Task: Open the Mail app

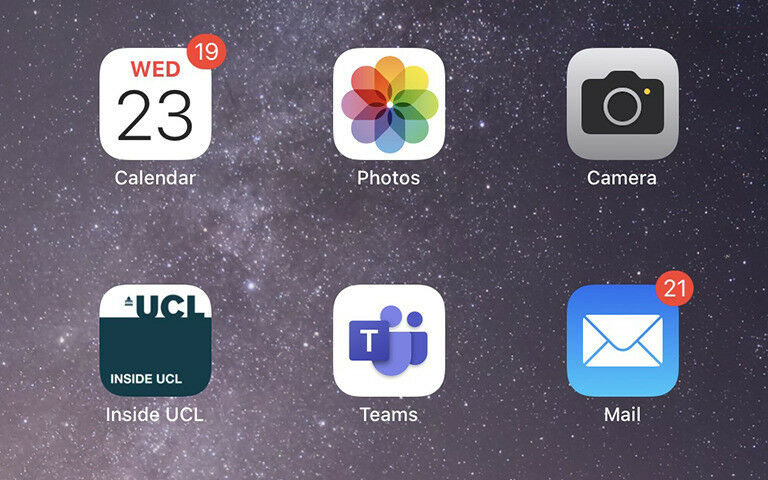Action: point(622,341)
